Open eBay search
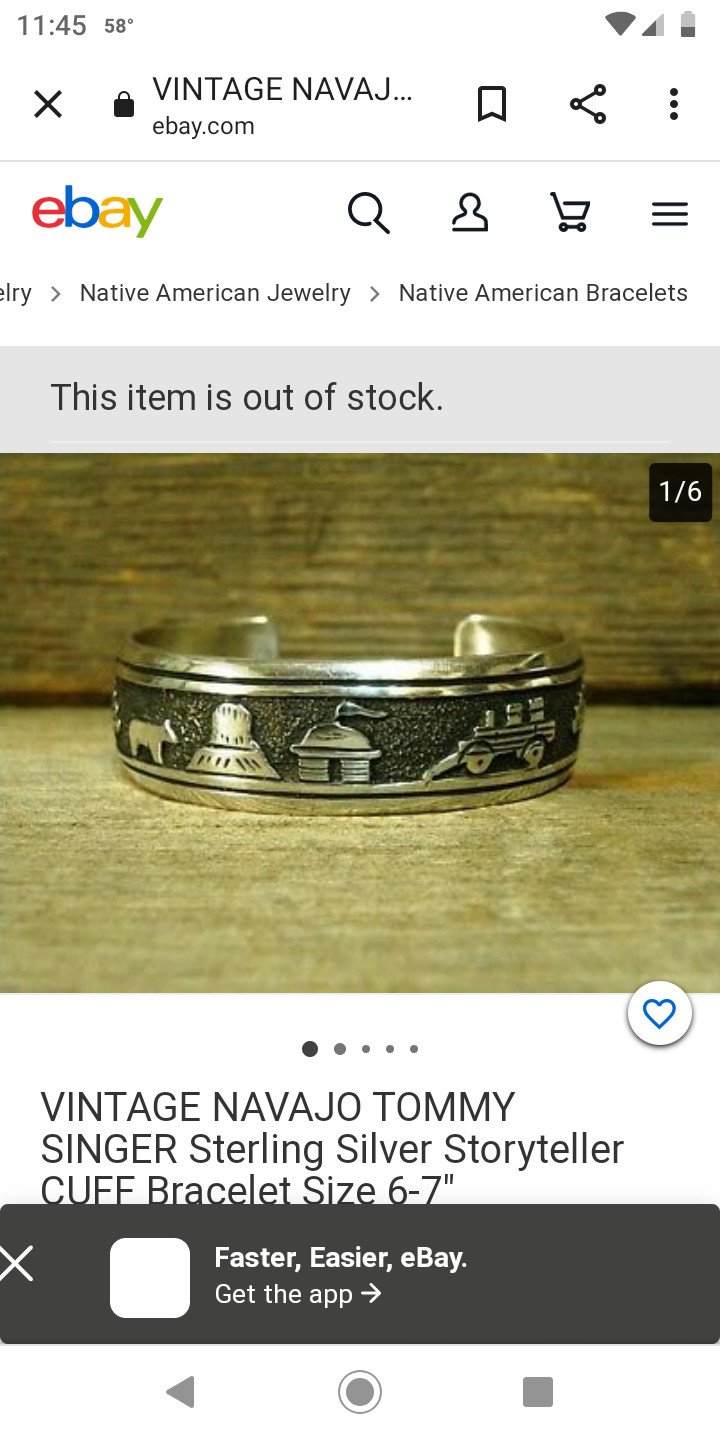The image size is (720, 1440). click(x=368, y=213)
